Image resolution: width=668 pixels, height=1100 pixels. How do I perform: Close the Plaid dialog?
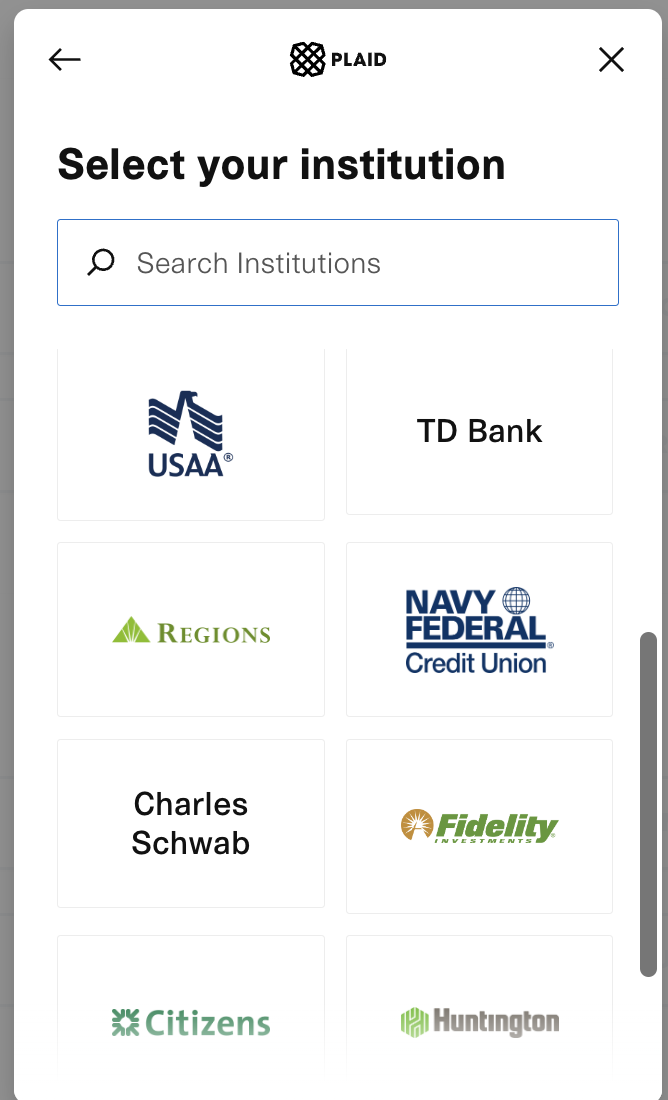[x=611, y=60]
